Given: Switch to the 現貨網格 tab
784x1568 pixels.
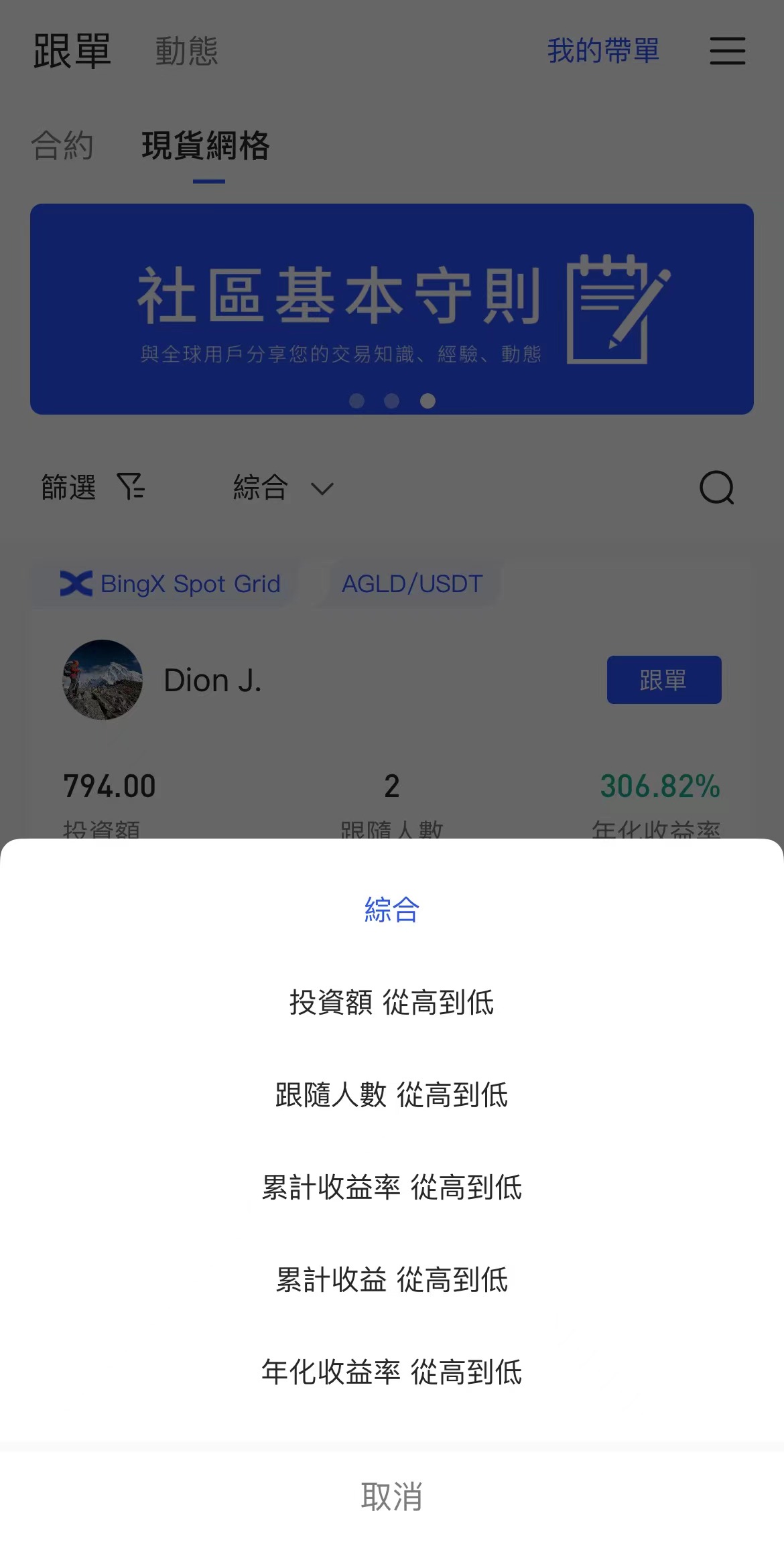Looking at the screenshot, I should [x=205, y=149].
